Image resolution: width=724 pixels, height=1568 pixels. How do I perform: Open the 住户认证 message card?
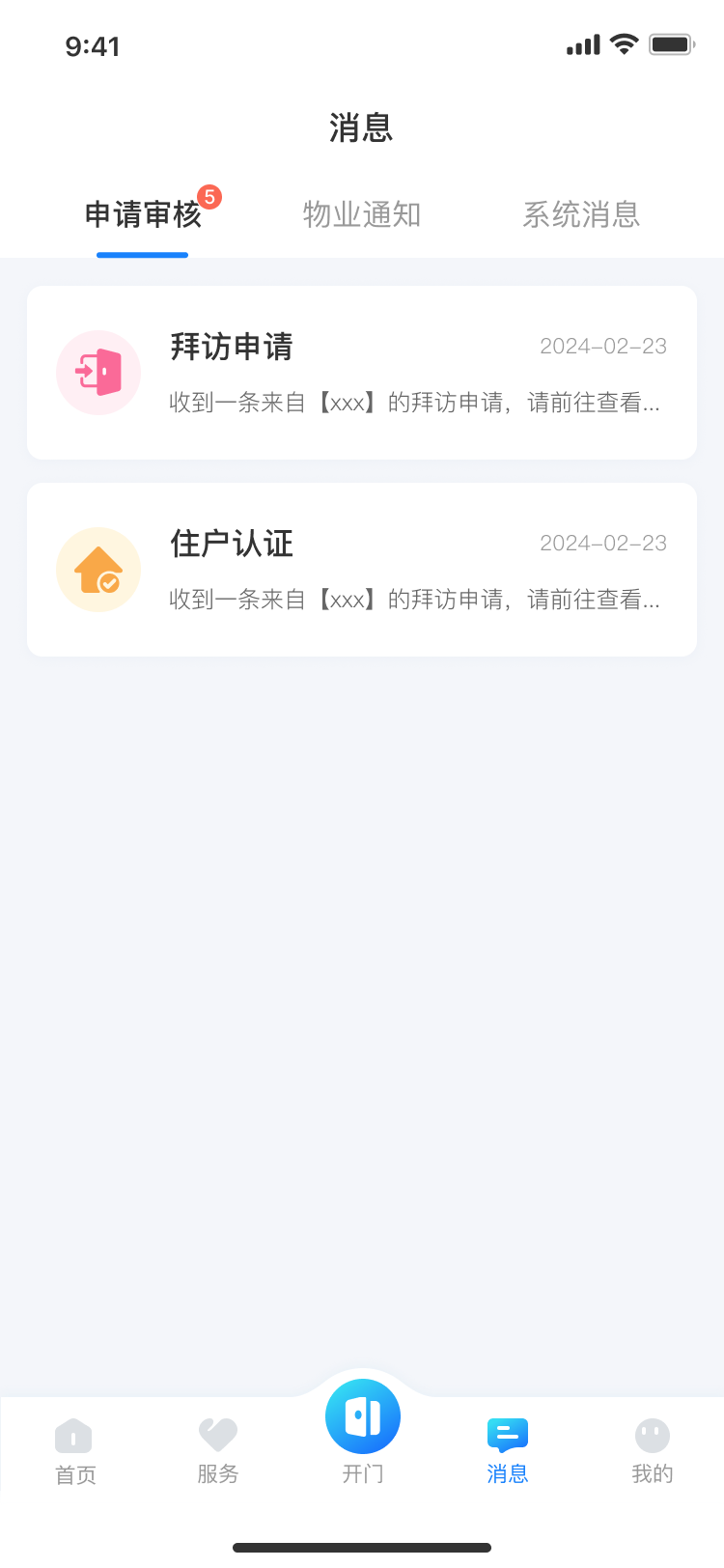(362, 570)
